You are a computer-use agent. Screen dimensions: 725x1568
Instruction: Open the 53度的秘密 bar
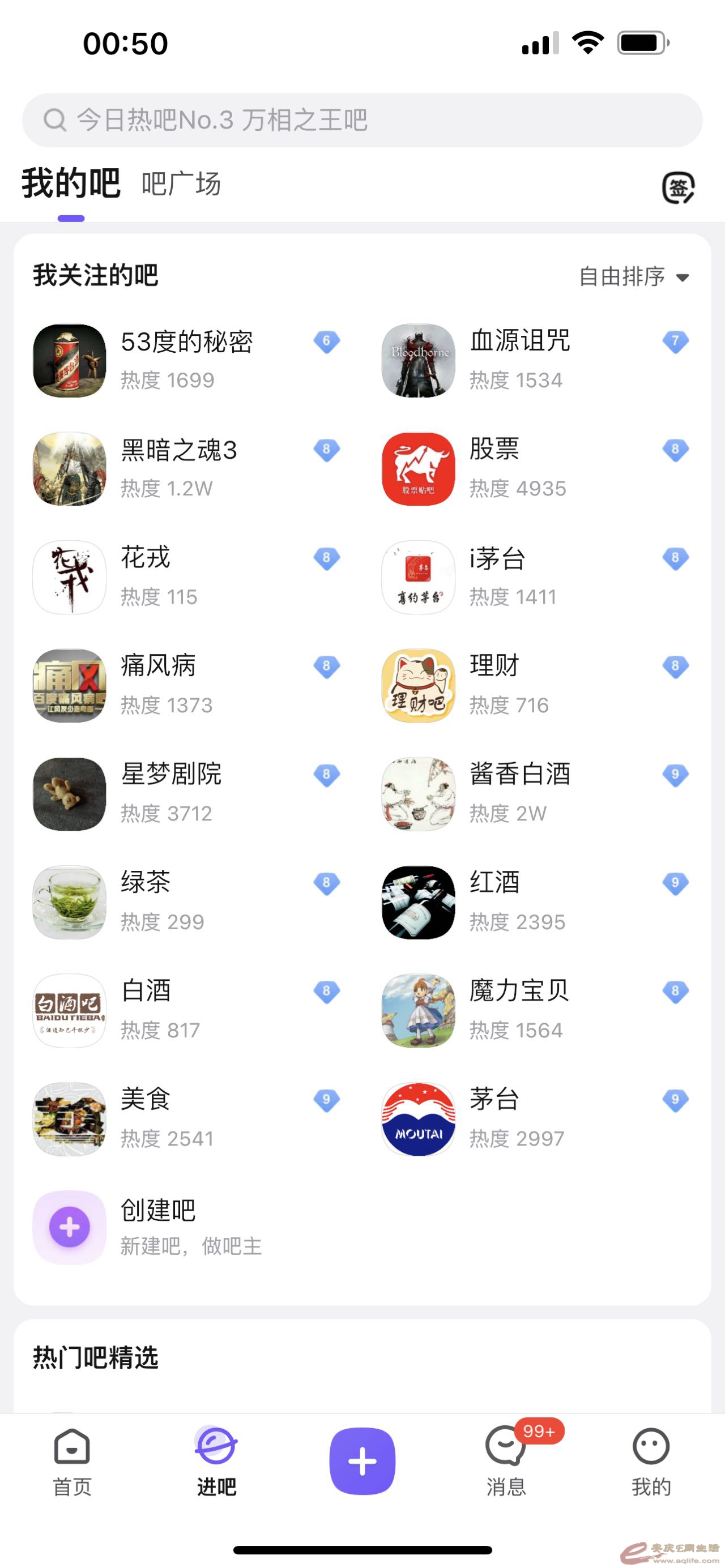[x=186, y=360]
